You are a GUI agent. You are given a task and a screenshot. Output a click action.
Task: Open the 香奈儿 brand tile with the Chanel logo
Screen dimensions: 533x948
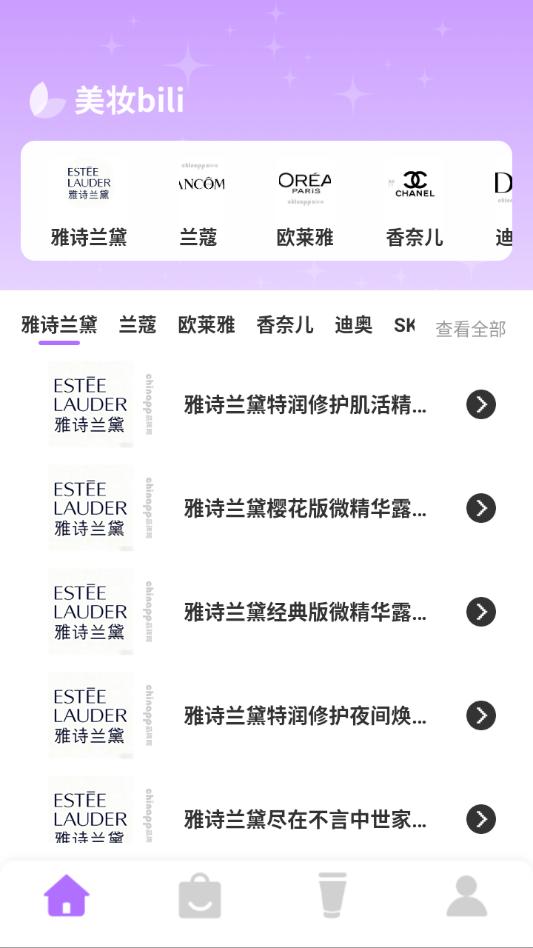tap(415, 203)
